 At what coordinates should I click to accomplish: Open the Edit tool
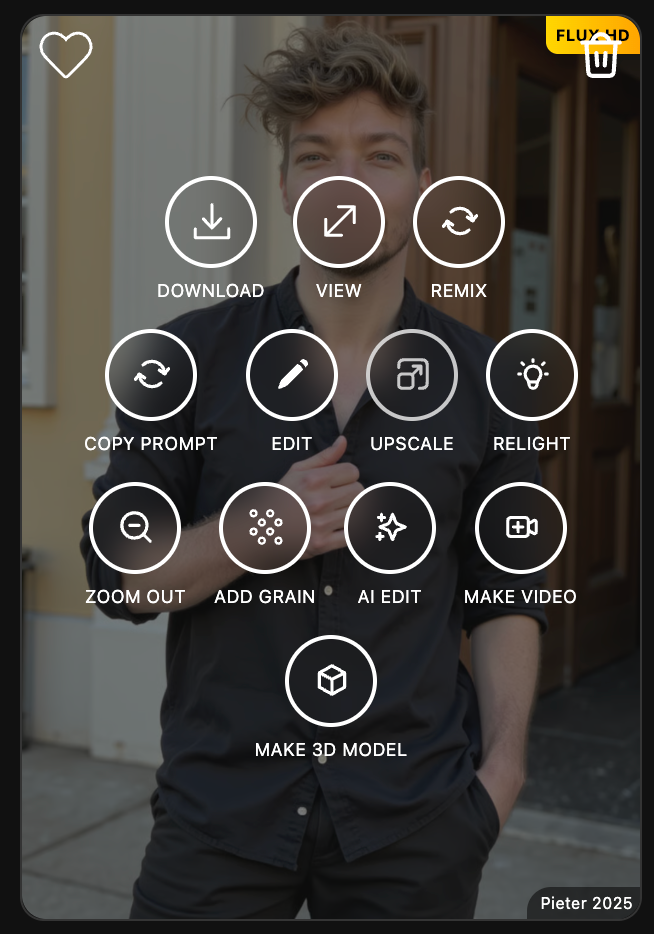click(292, 376)
